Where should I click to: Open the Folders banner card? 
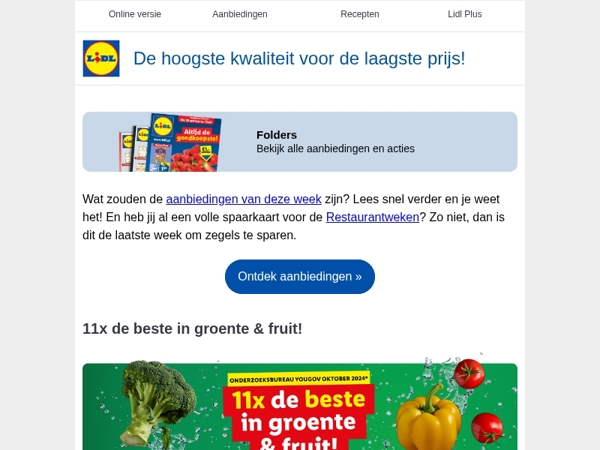[300, 142]
